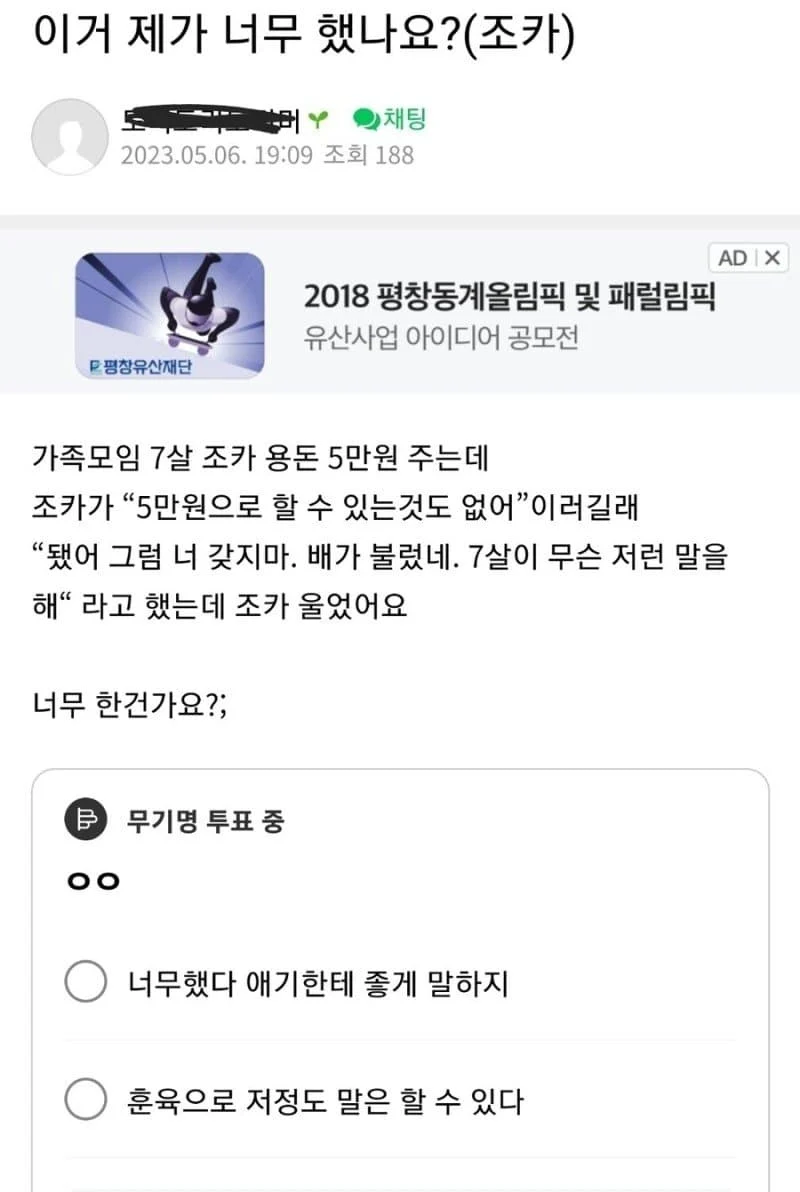The height and width of the screenshot is (1192, 800).
Task: Open the author's profile avatar
Action: coord(70,137)
